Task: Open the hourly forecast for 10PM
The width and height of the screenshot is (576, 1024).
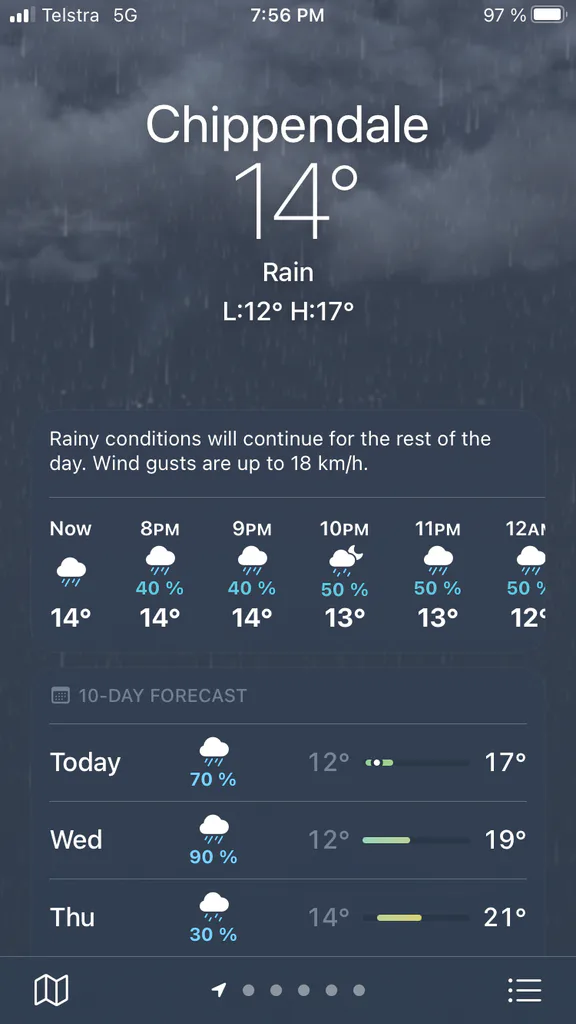Action: coord(344,574)
